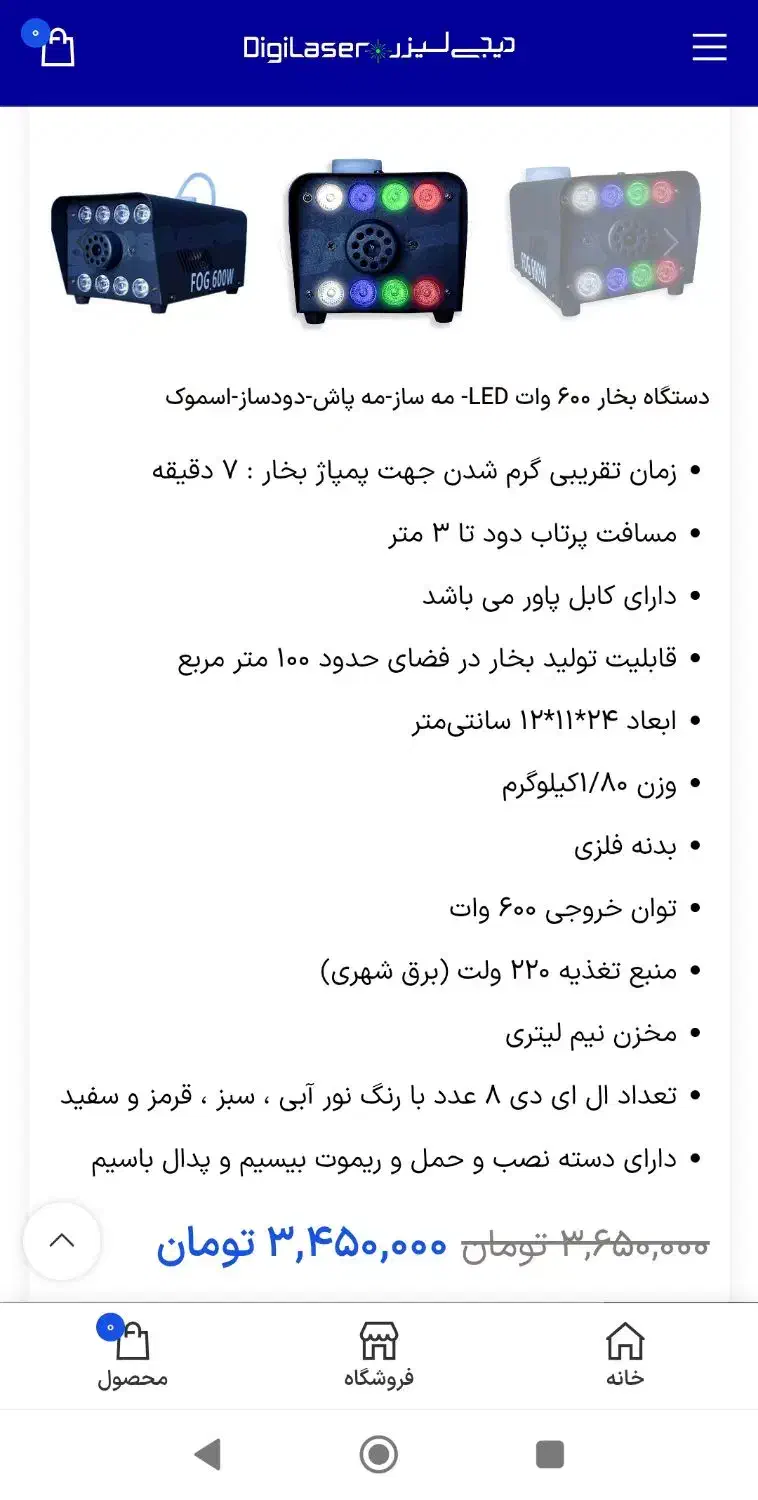Open the محصول bag icon in bottom navigation
Viewport: 758px width, 1500px height.
point(131,1339)
